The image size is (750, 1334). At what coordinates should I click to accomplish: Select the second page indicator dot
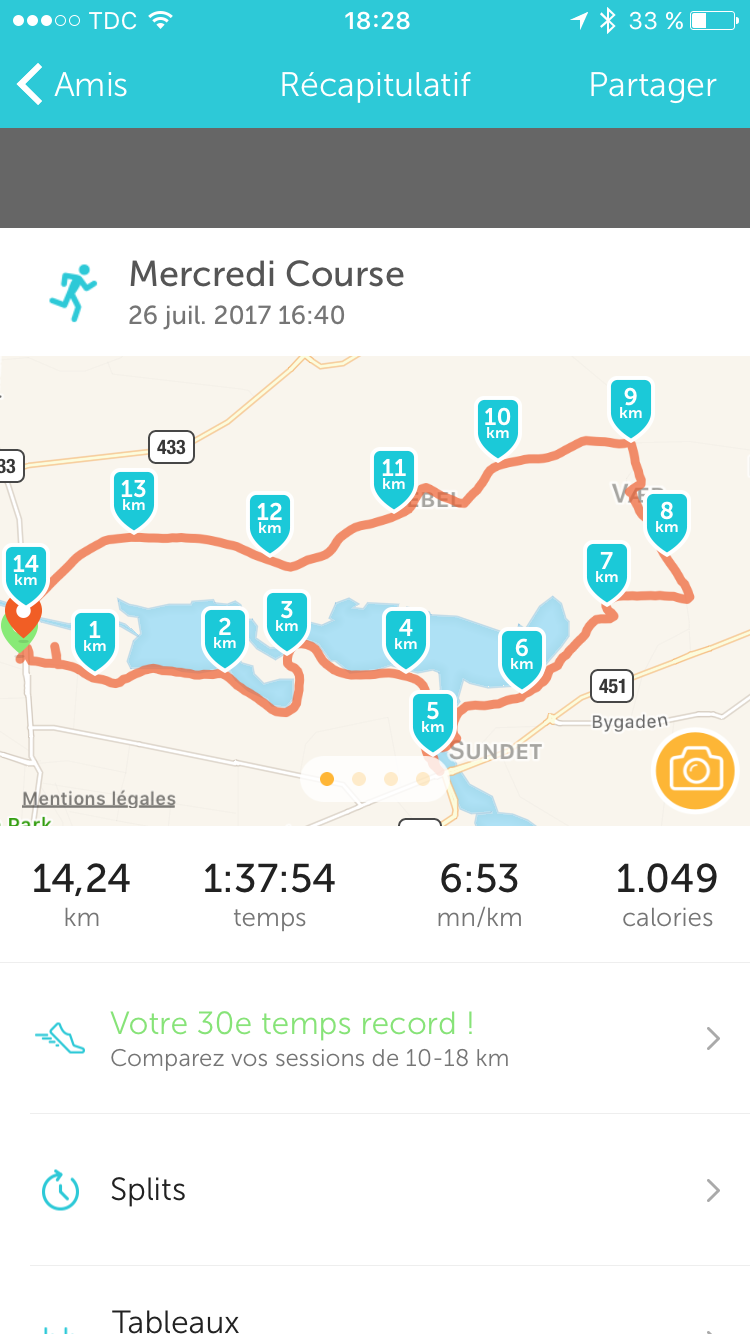click(x=359, y=779)
